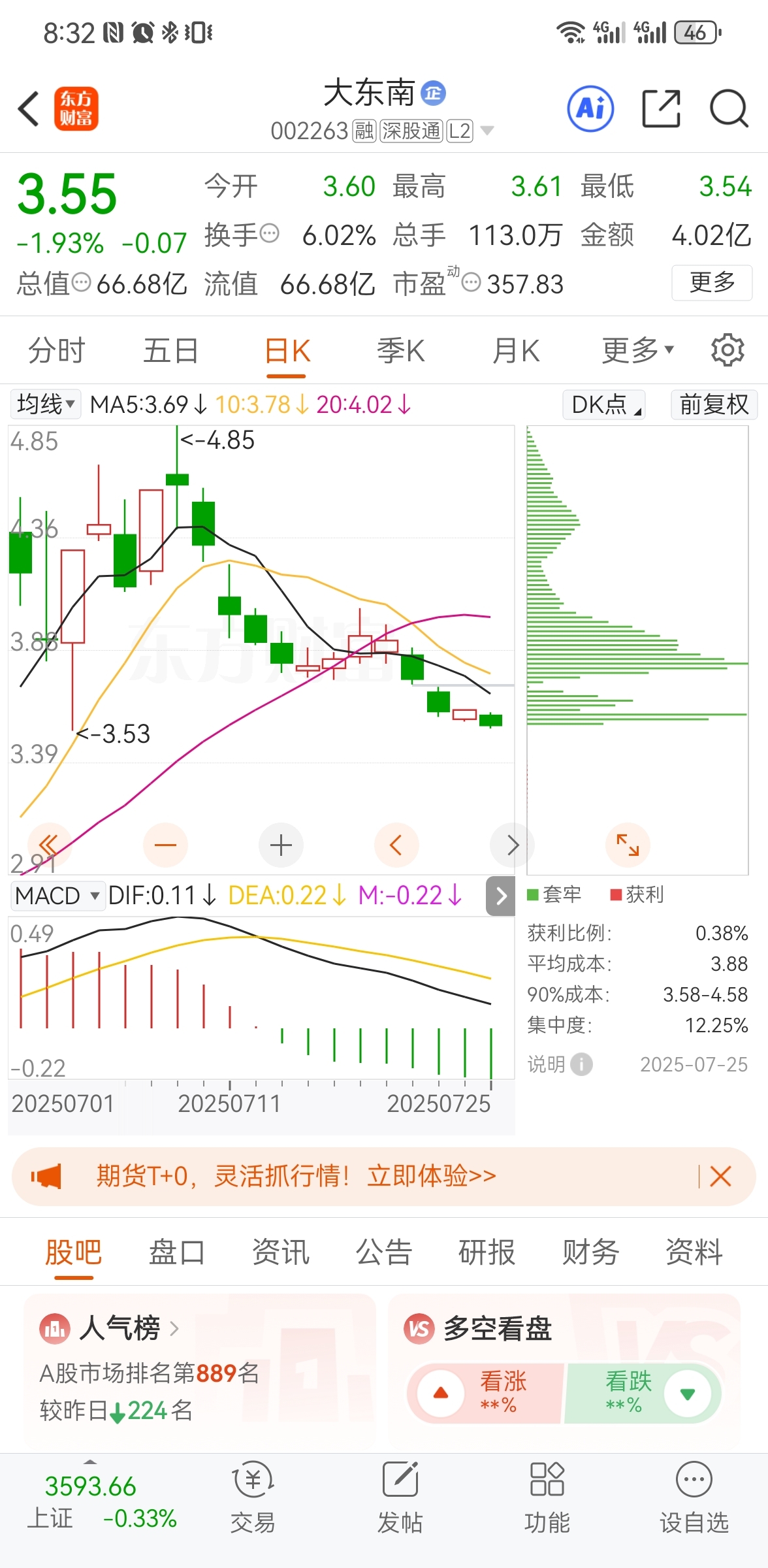Expand the 均线 indicator dropdown
Viewport: 768px width, 1568px height.
[45, 404]
